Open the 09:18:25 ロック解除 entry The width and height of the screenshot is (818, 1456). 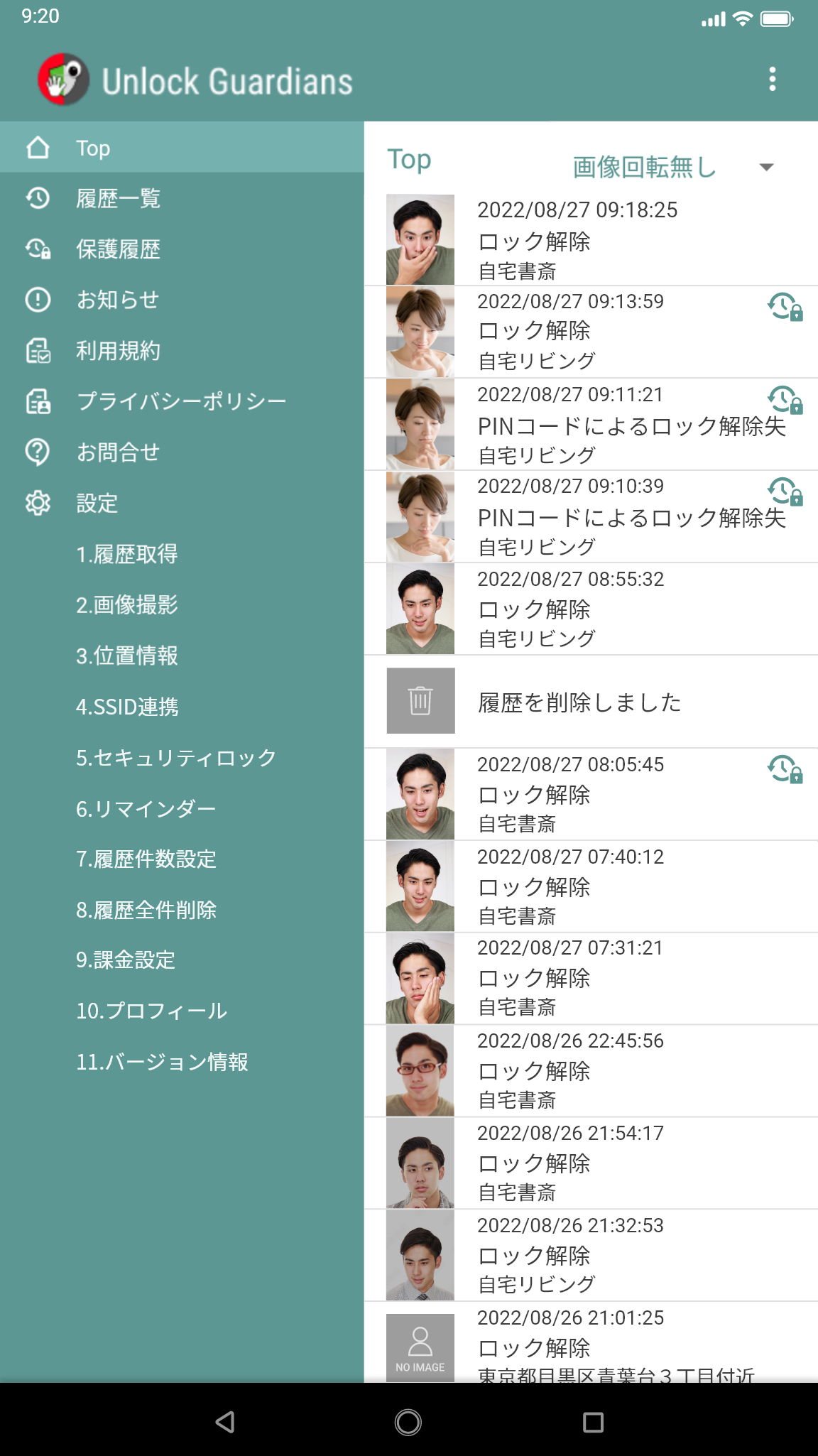tap(589, 240)
